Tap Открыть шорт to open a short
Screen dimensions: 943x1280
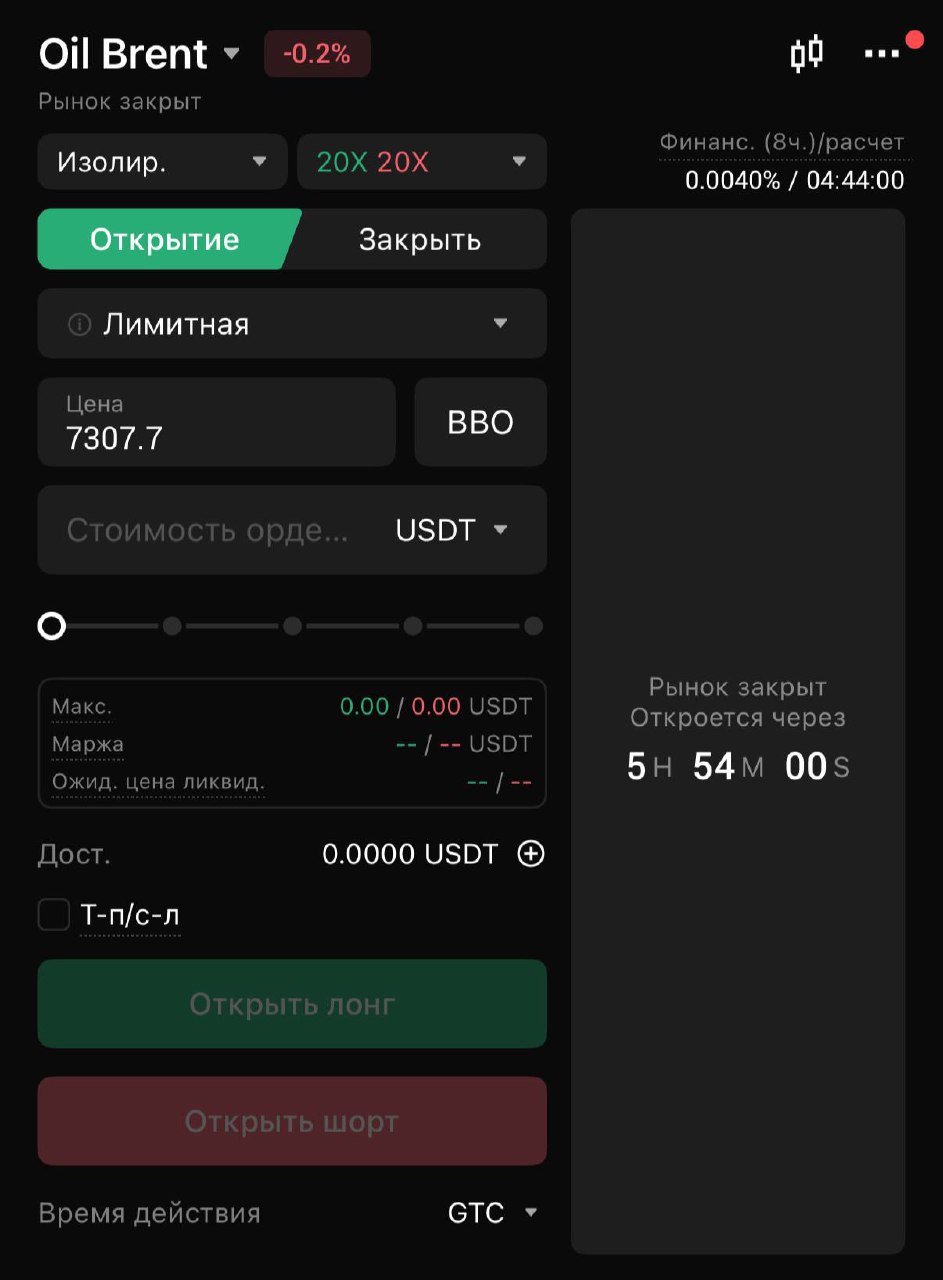[291, 1121]
